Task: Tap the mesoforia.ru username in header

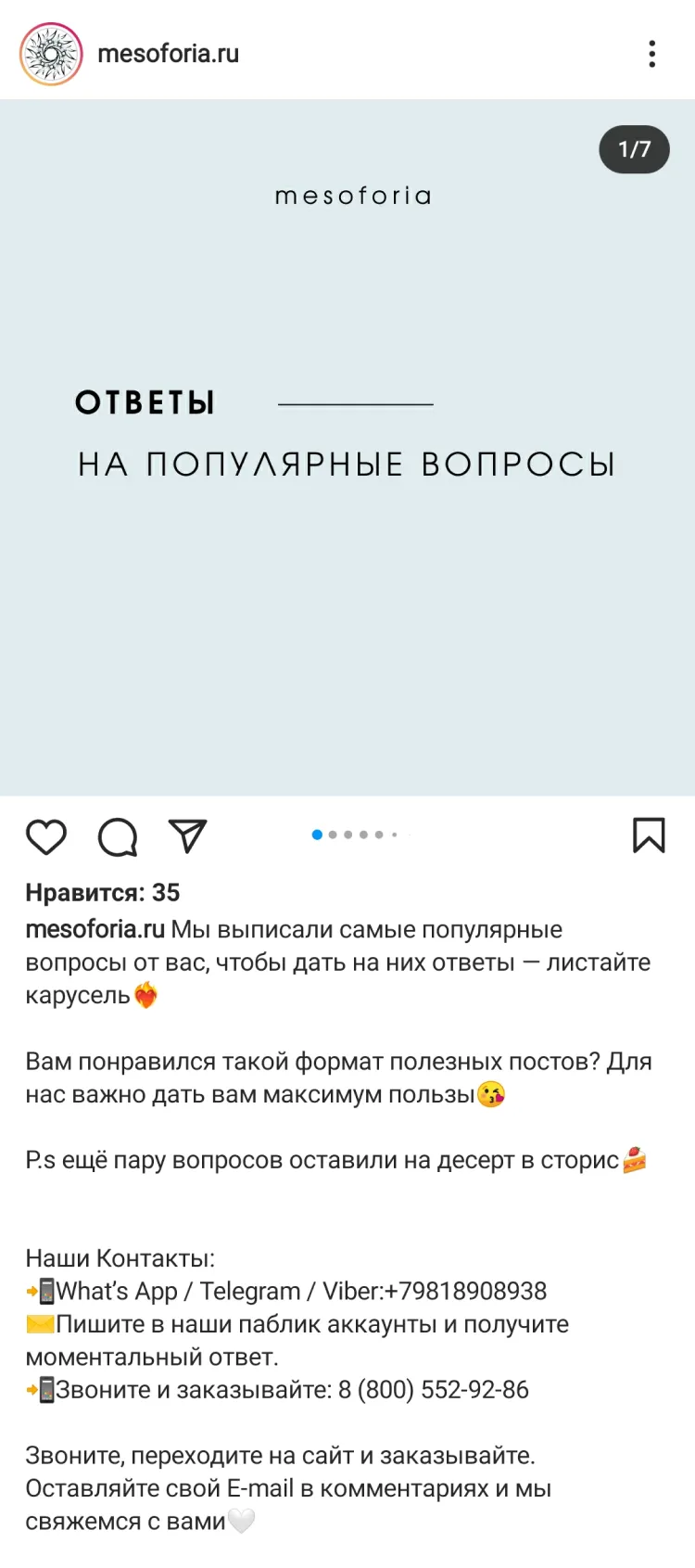Action: [x=168, y=54]
